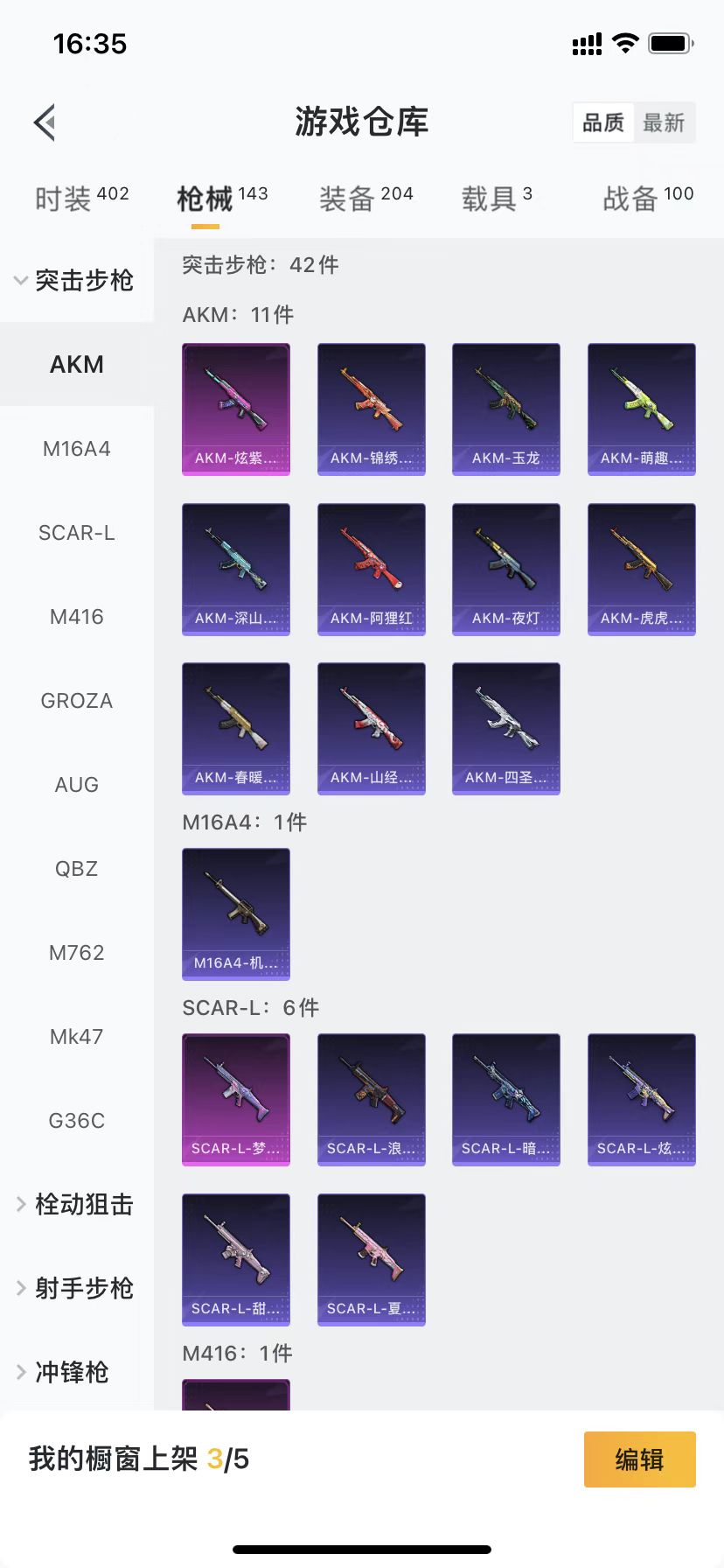The image size is (724, 1568).
Task: Expand the 栓动狙击 category
Action: click(75, 1205)
